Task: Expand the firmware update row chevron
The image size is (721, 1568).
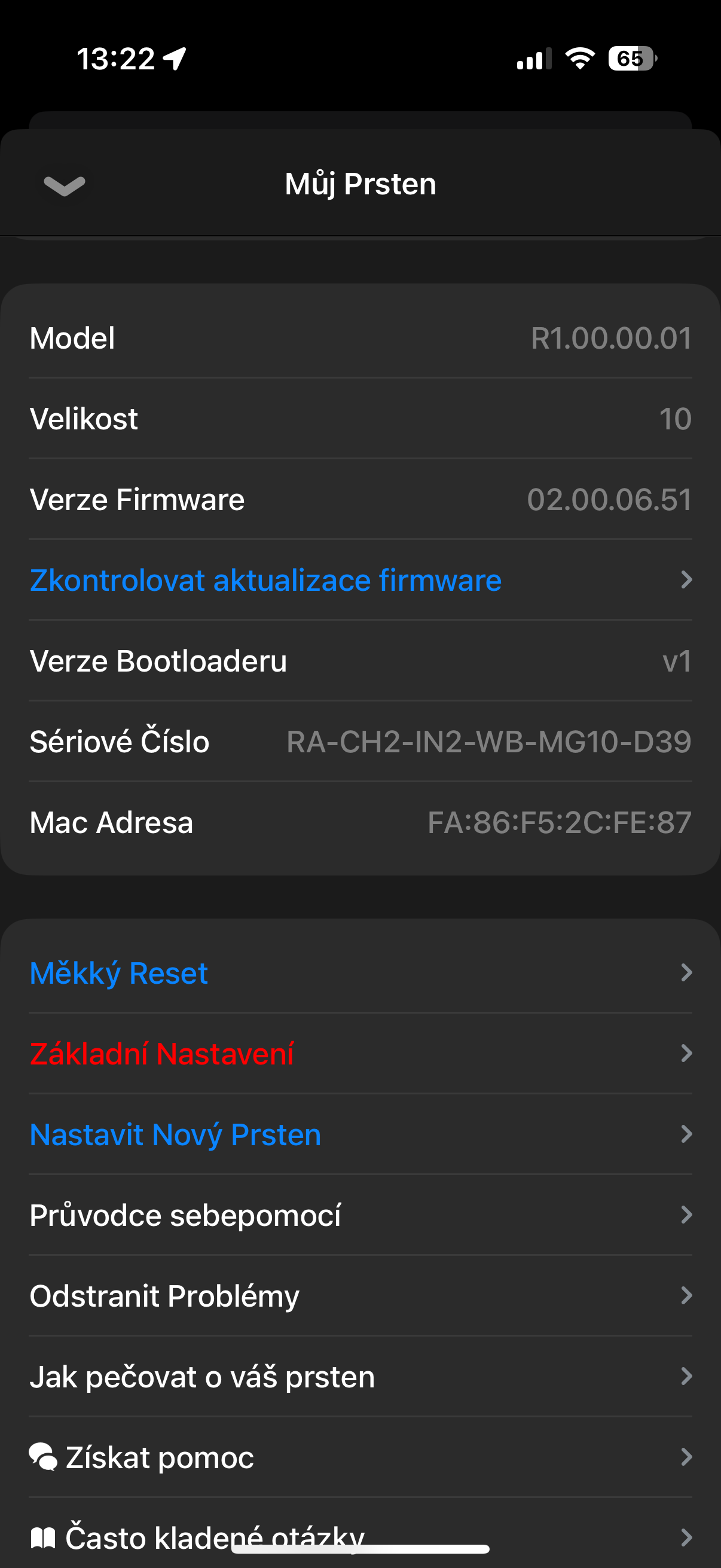Action: [x=686, y=580]
